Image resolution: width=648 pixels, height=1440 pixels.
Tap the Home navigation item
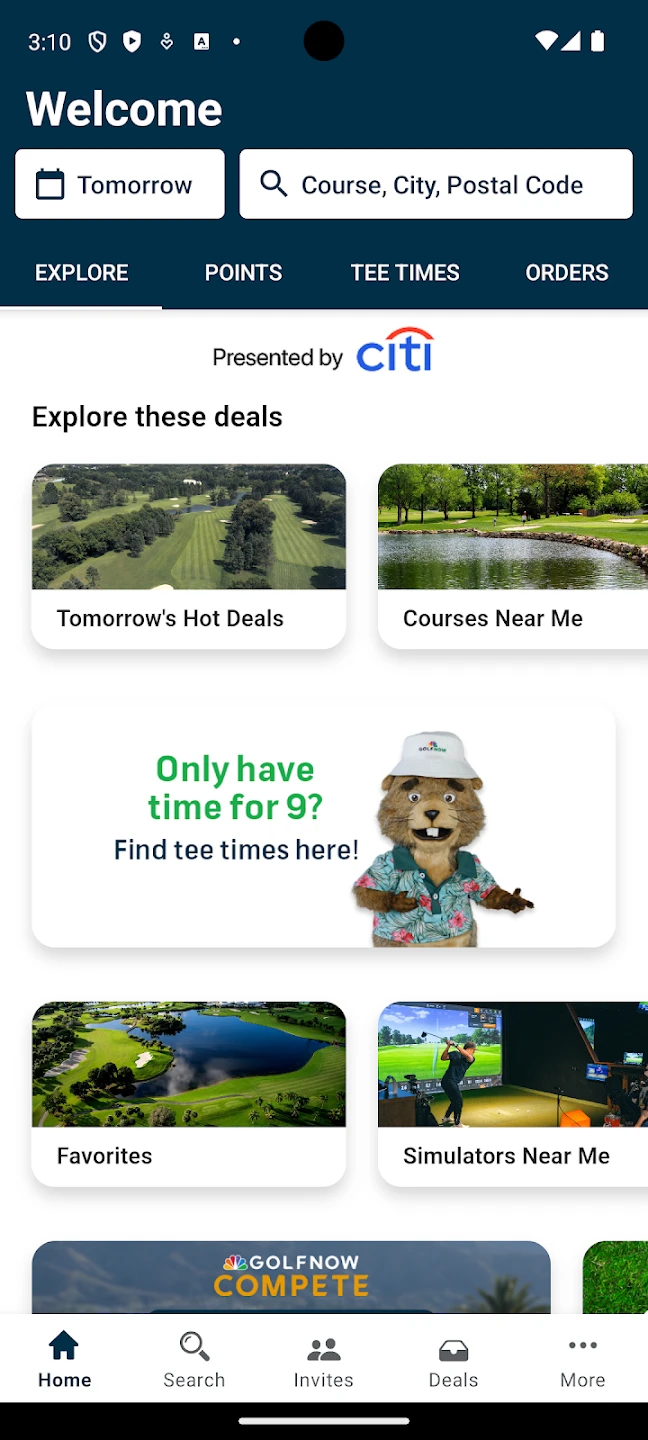(x=65, y=1359)
